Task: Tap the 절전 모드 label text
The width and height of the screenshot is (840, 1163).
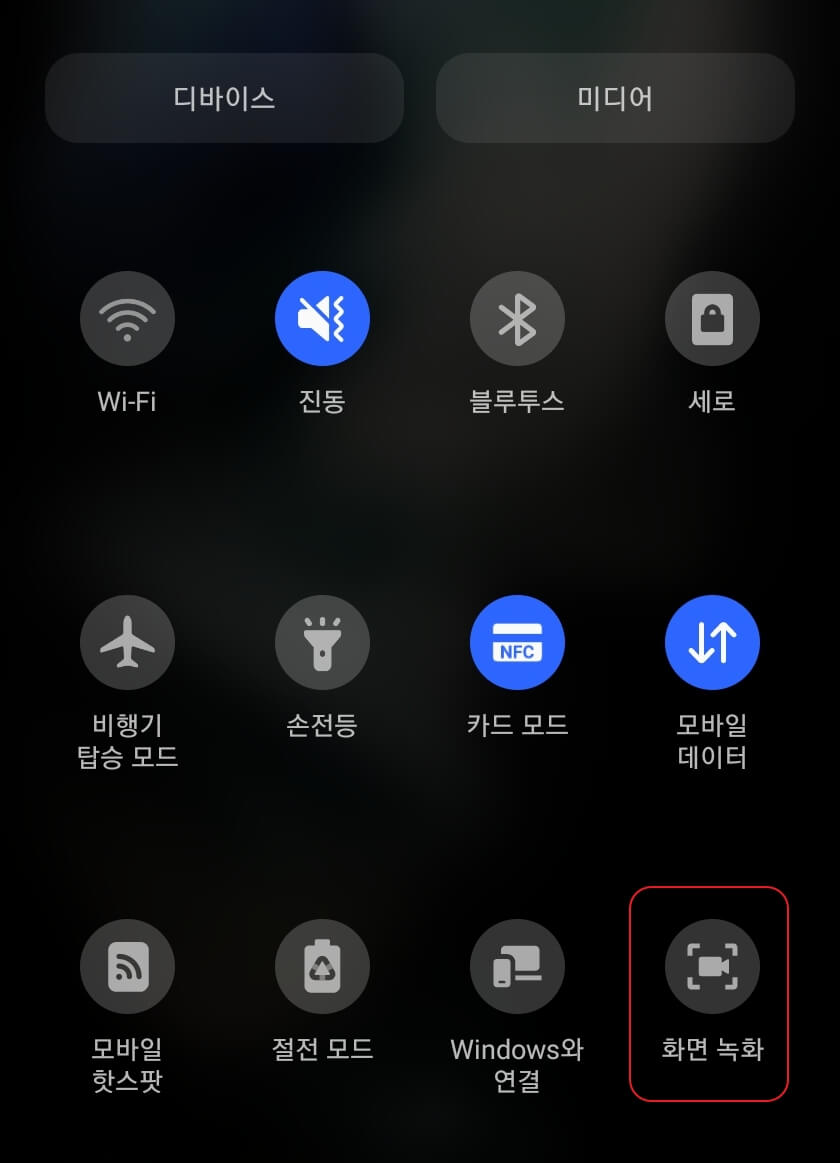Action: click(x=322, y=1050)
